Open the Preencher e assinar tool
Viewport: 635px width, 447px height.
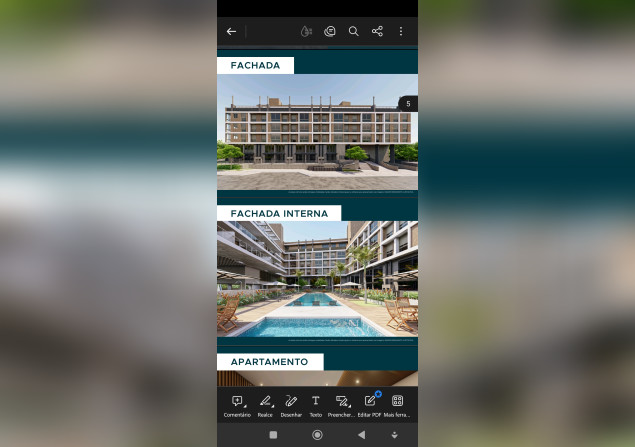pyautogui.click(x=342, y=404)
